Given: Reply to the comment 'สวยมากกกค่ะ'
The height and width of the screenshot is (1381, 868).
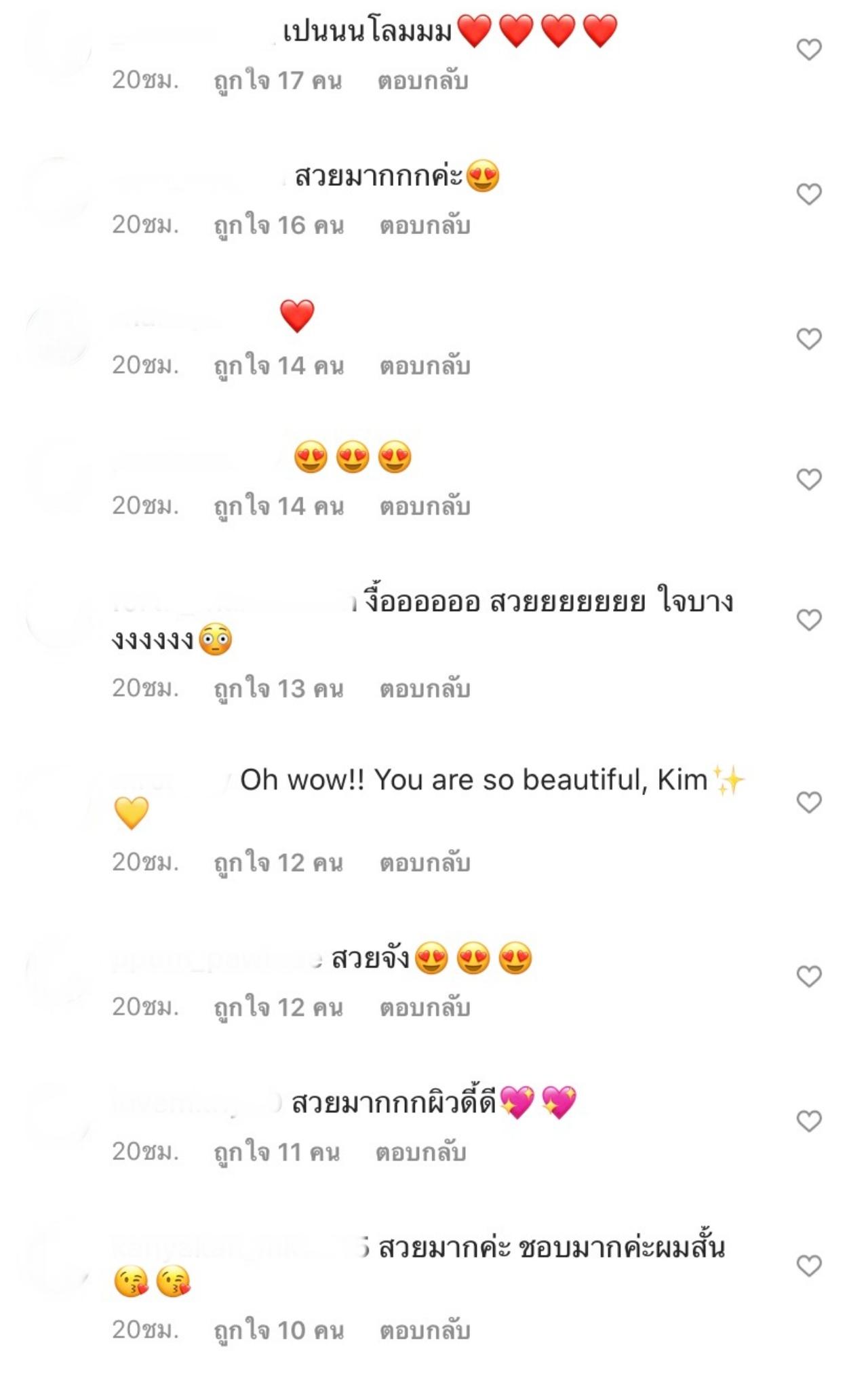Looking at the screenshot, I should [425, 225].
